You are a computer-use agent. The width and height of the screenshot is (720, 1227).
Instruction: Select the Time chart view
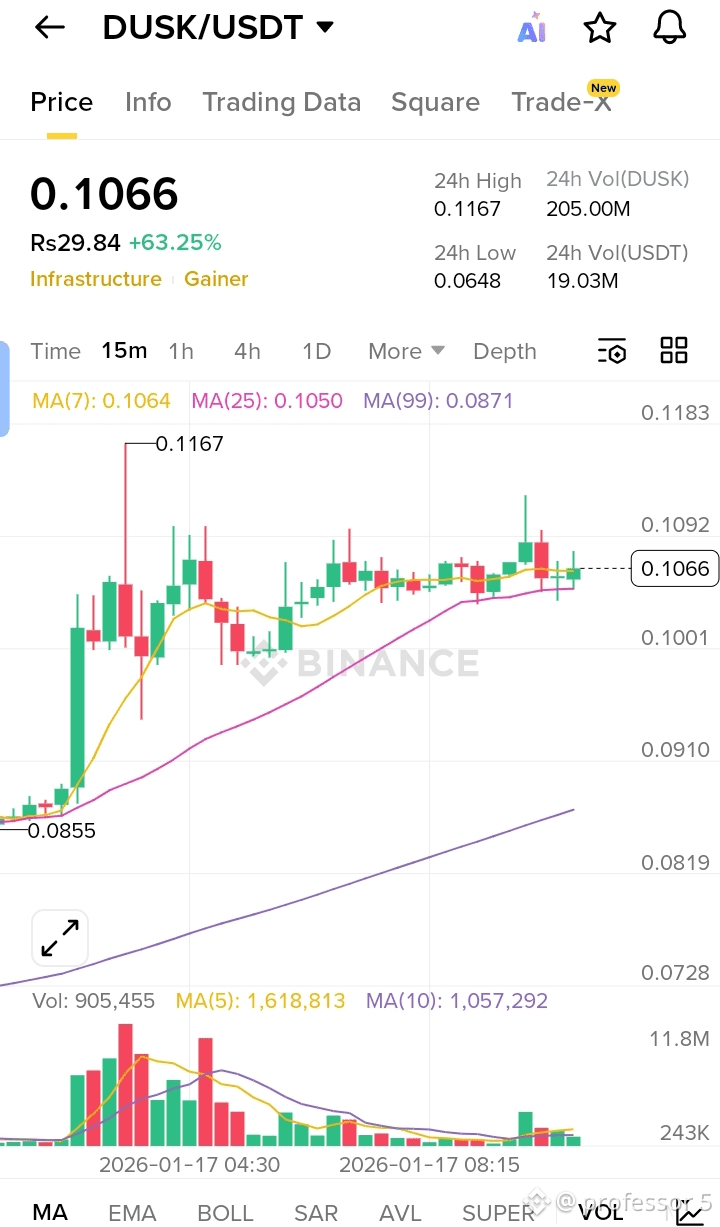pos(55,351)
